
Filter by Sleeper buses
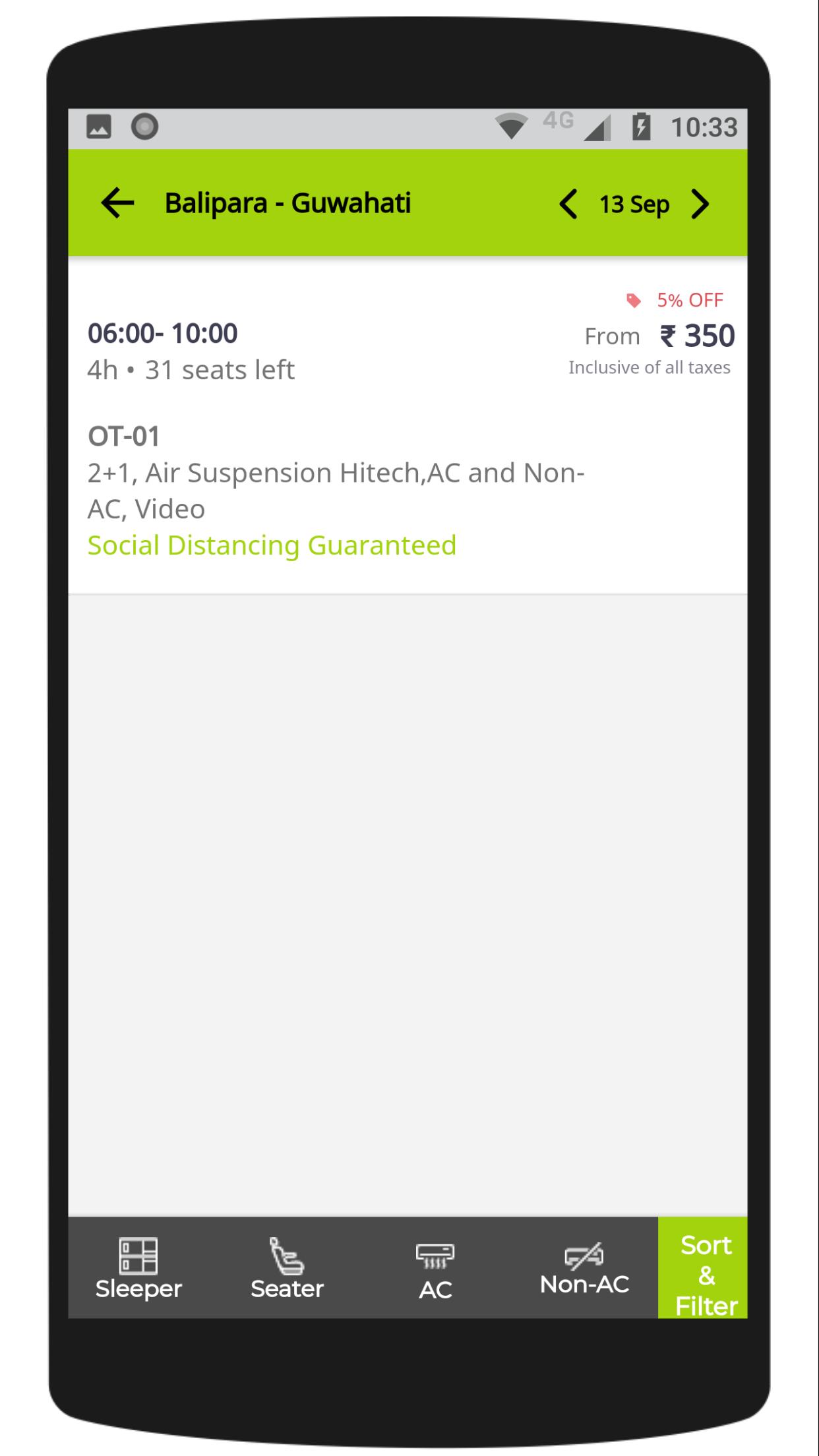click(138, 1268)
